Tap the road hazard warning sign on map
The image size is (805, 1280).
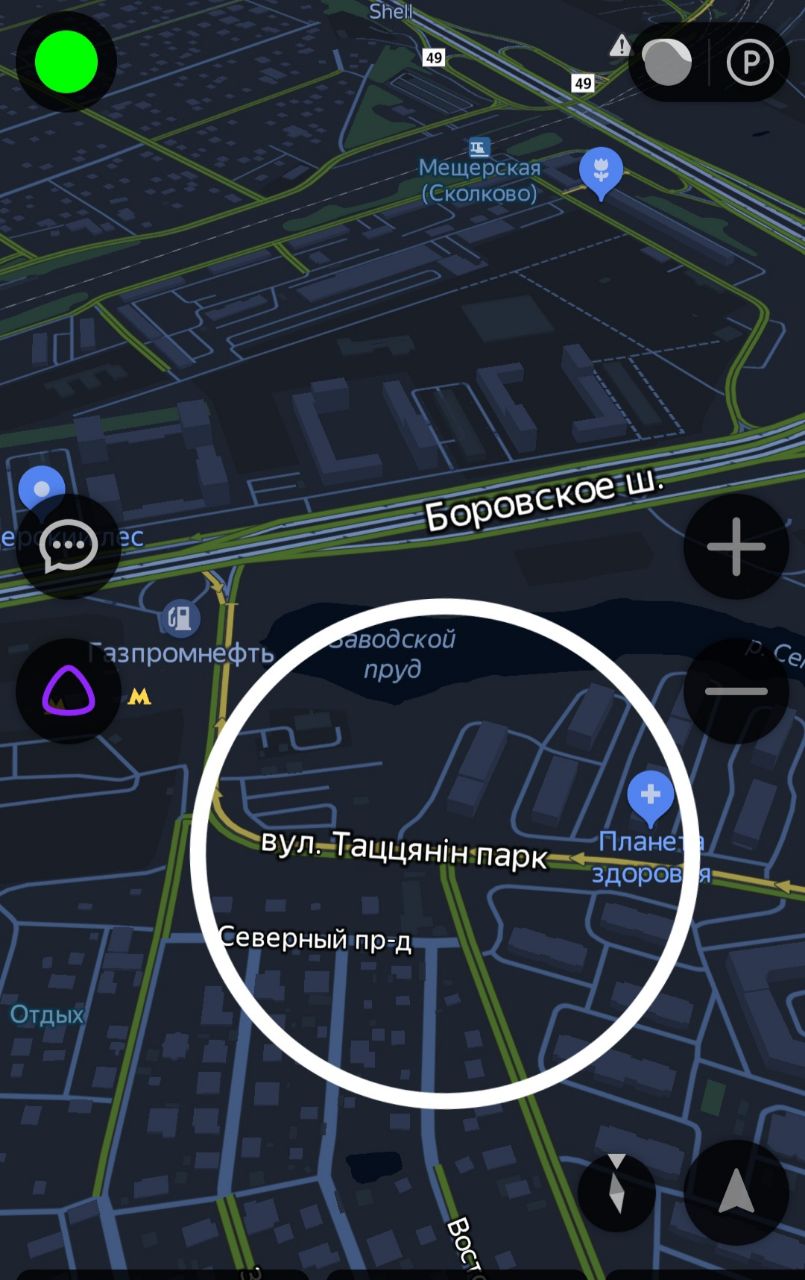[621, 44]
